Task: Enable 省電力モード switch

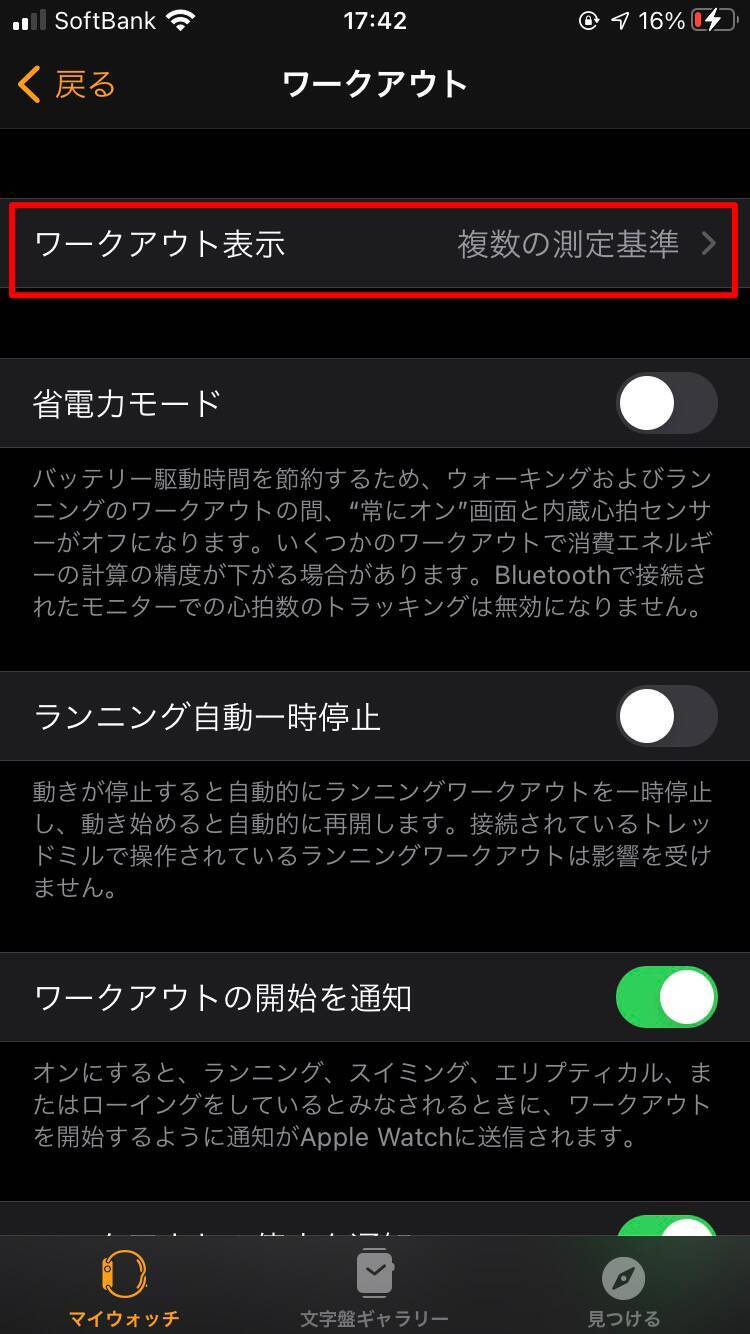Action: 666,403
